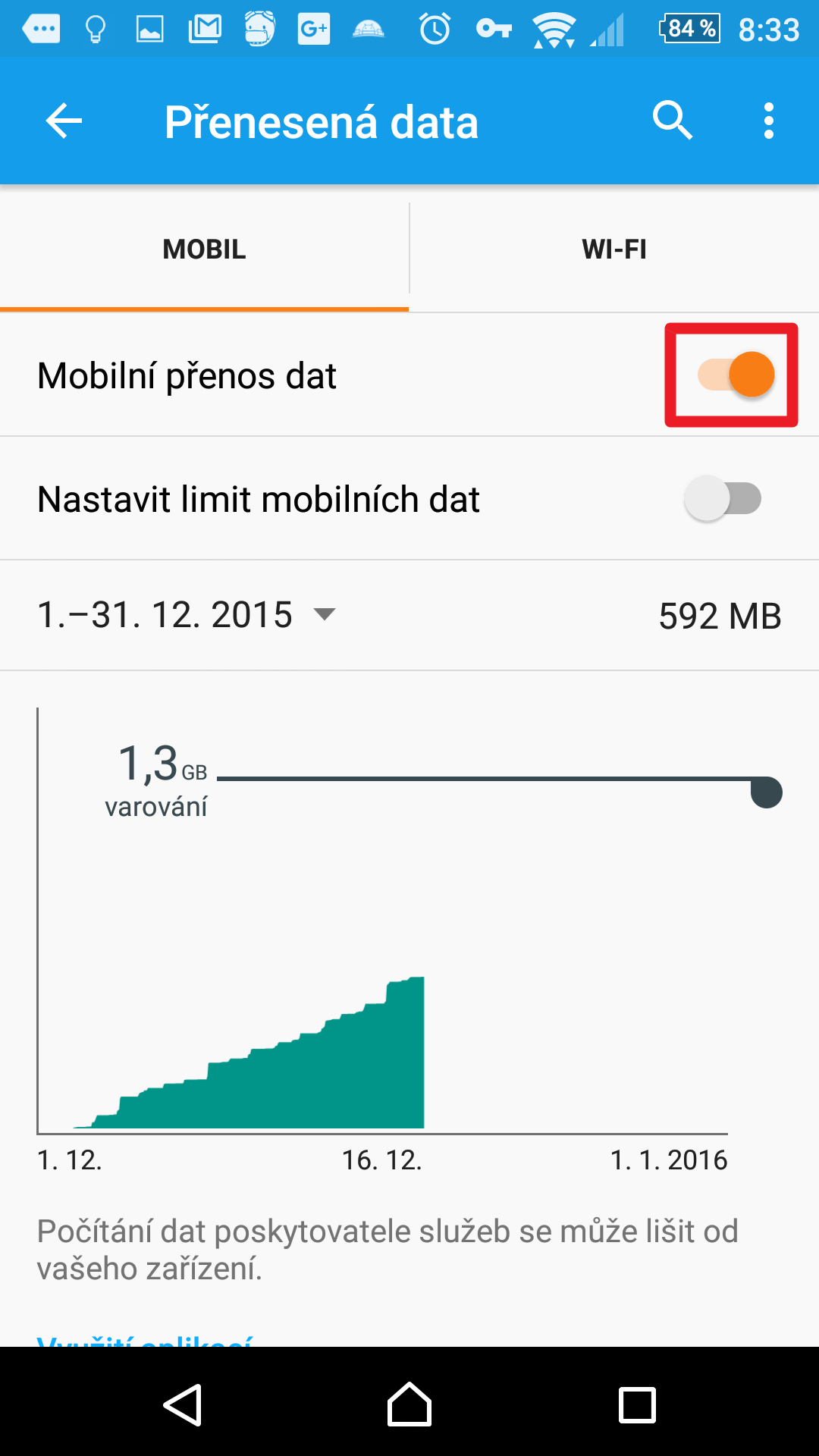819x1456 pixels.
Task: Open the recent apps overview
Action: [x=637, y=1404]
